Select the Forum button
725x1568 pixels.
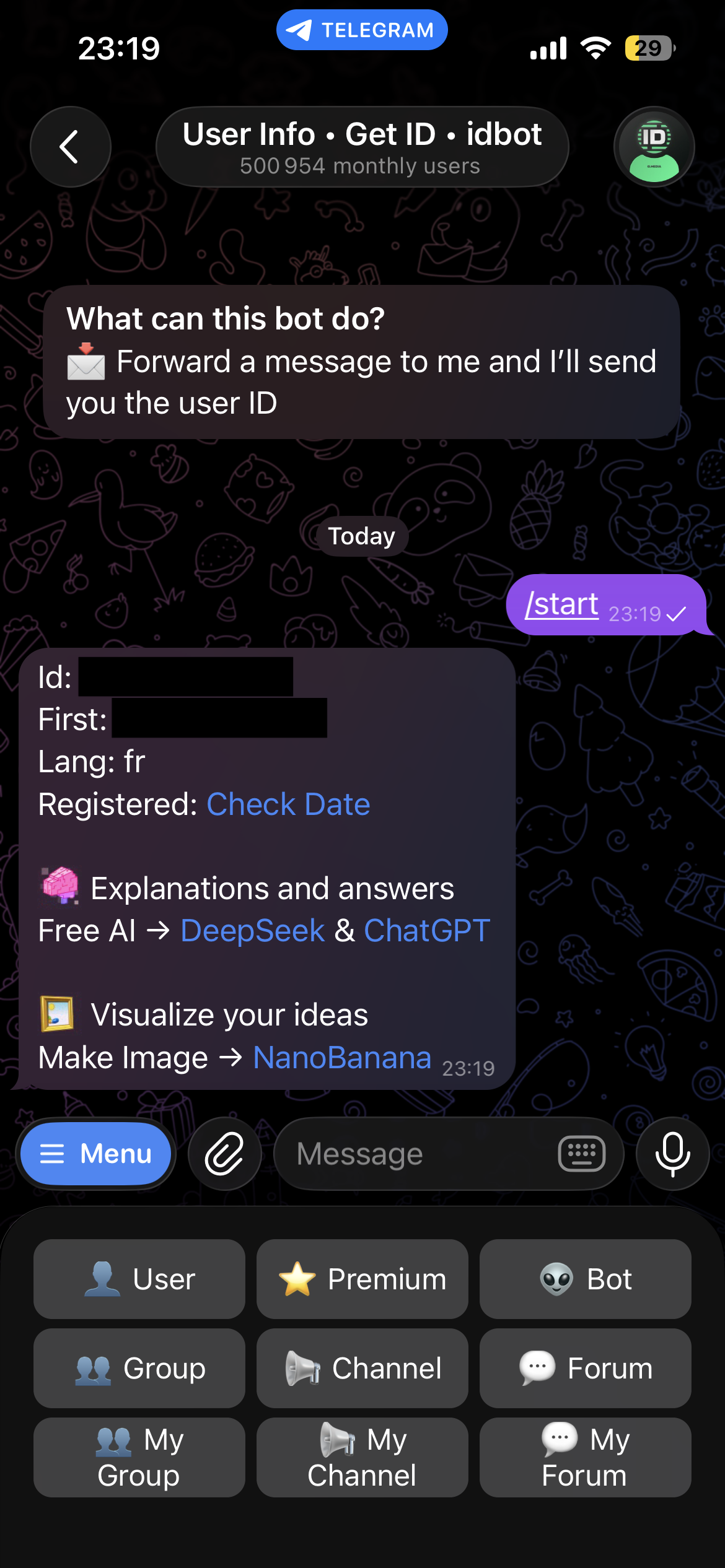click(585, 1368)
